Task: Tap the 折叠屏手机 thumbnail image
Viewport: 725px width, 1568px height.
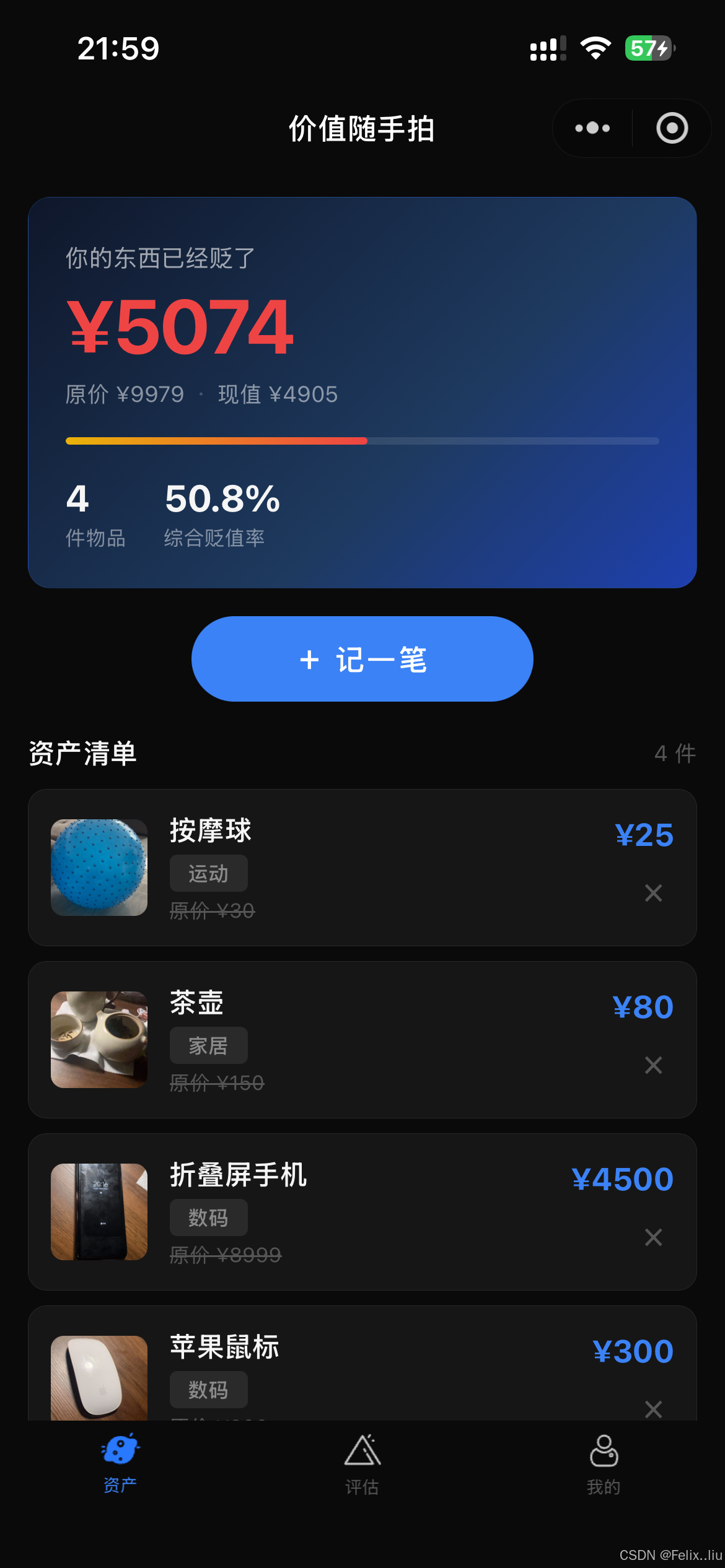Action: point(99,1211)
